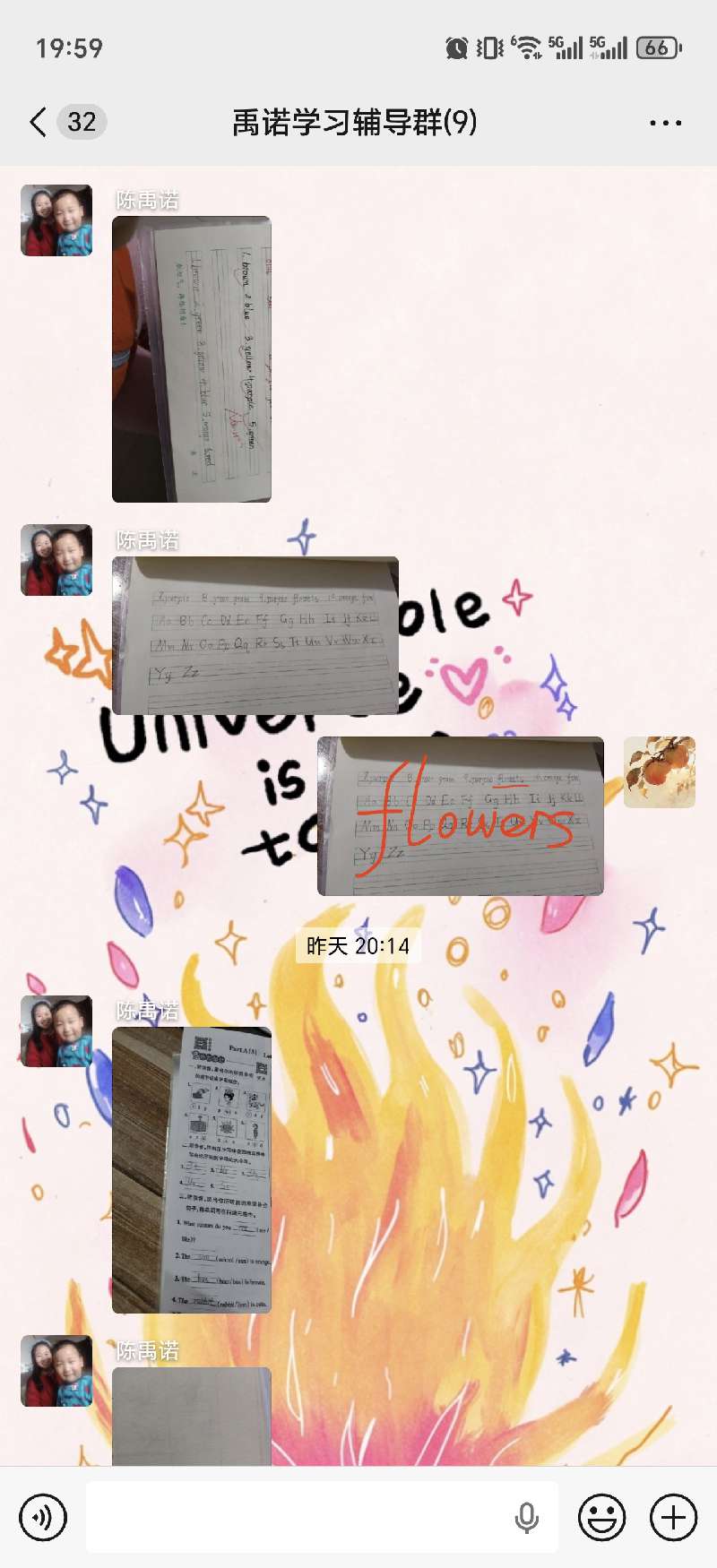
Task: Tap the microphone icon in input field
Action: [x=527, y=1517]
